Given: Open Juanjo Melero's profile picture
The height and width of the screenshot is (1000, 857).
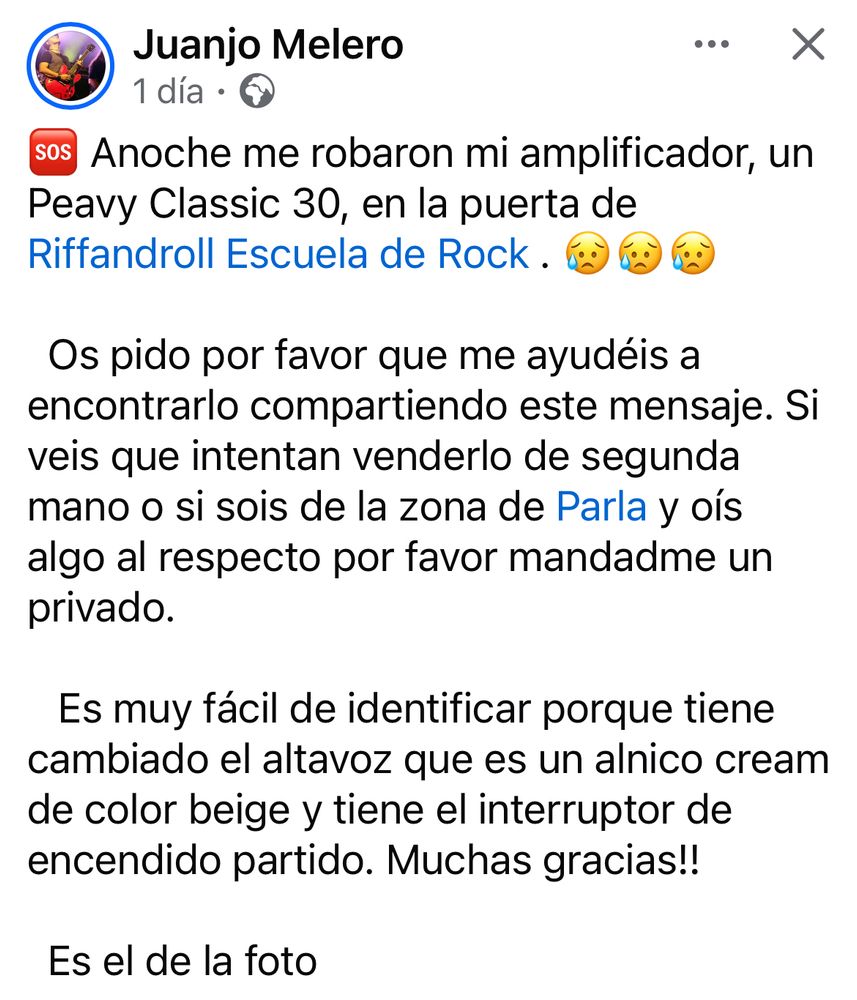Looking at the screenshot, I should [70, 66].
